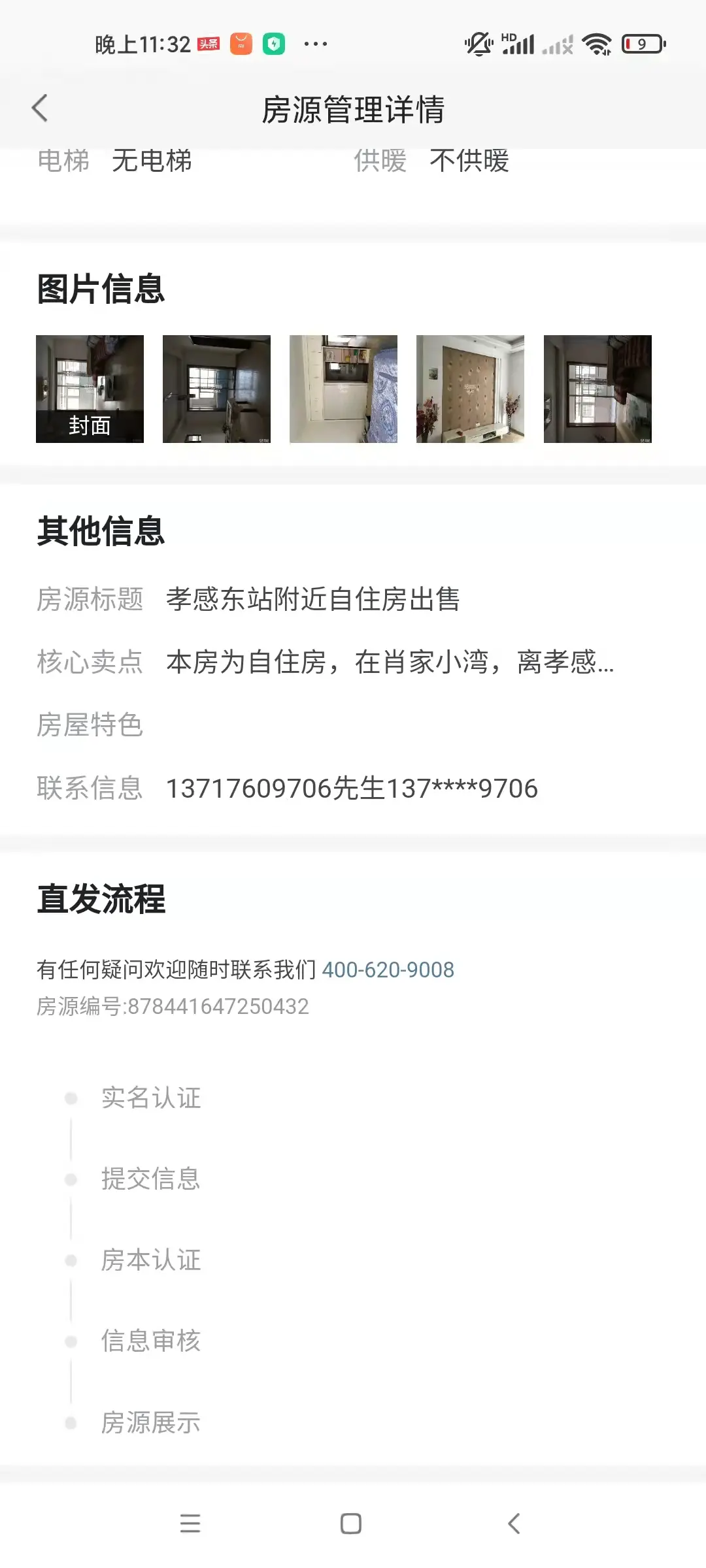Tap the system home button

351,1524
